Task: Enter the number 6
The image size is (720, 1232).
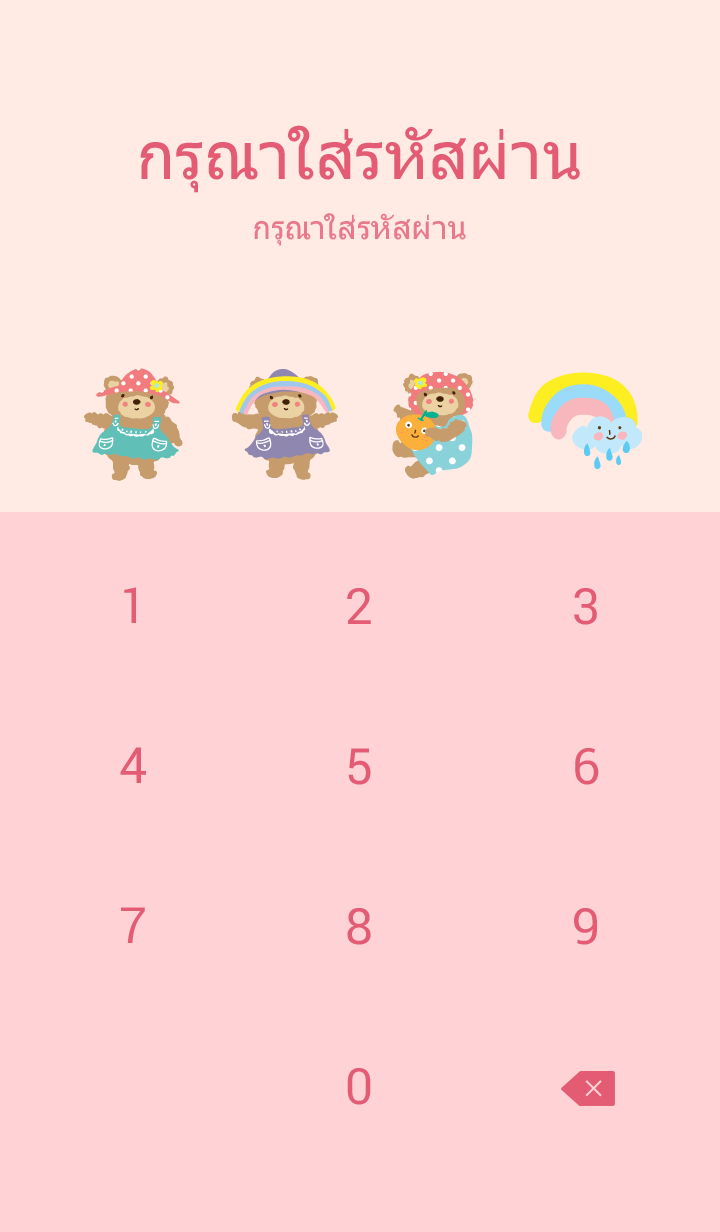Action: tap(585, 766)
